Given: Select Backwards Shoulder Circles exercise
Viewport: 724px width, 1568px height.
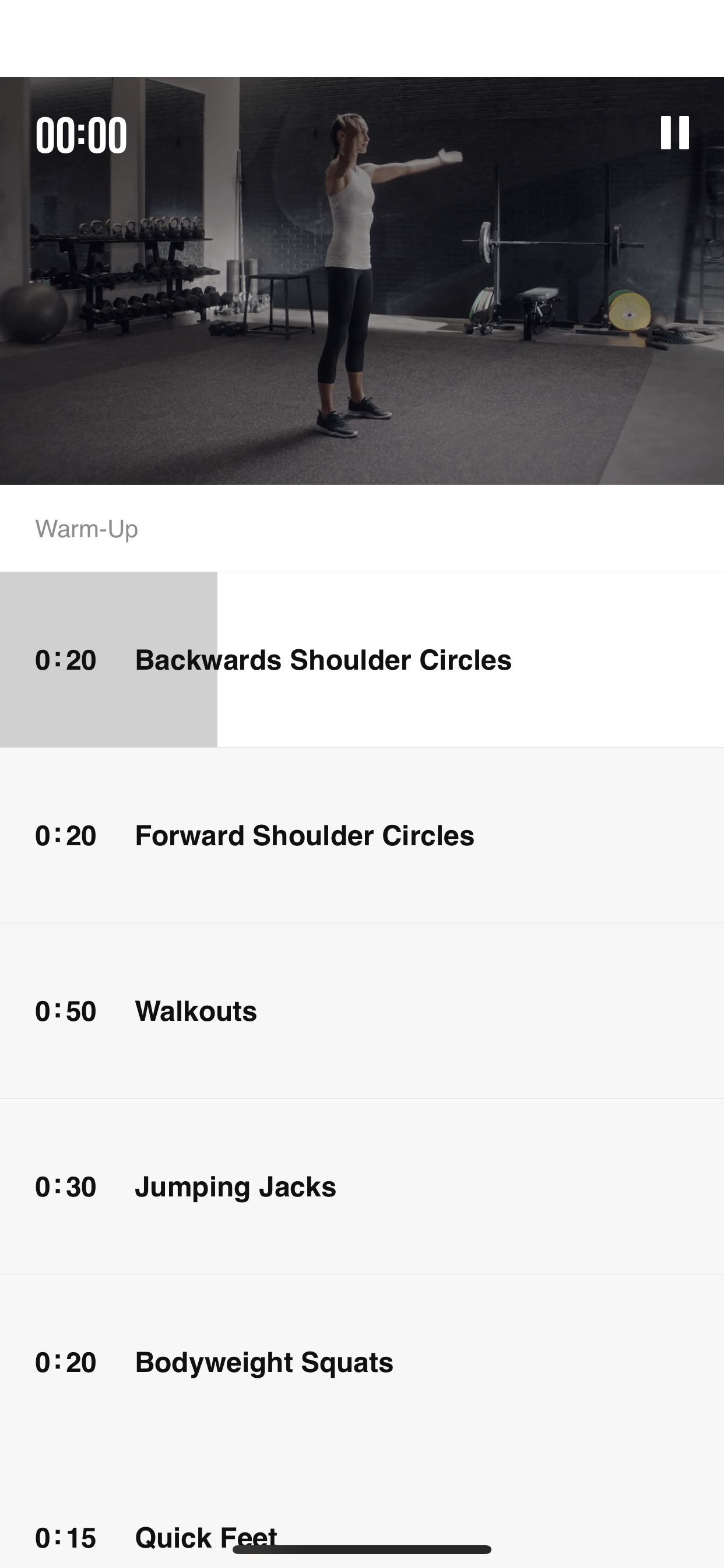Looking at the screenshot, I should (362, 660).
